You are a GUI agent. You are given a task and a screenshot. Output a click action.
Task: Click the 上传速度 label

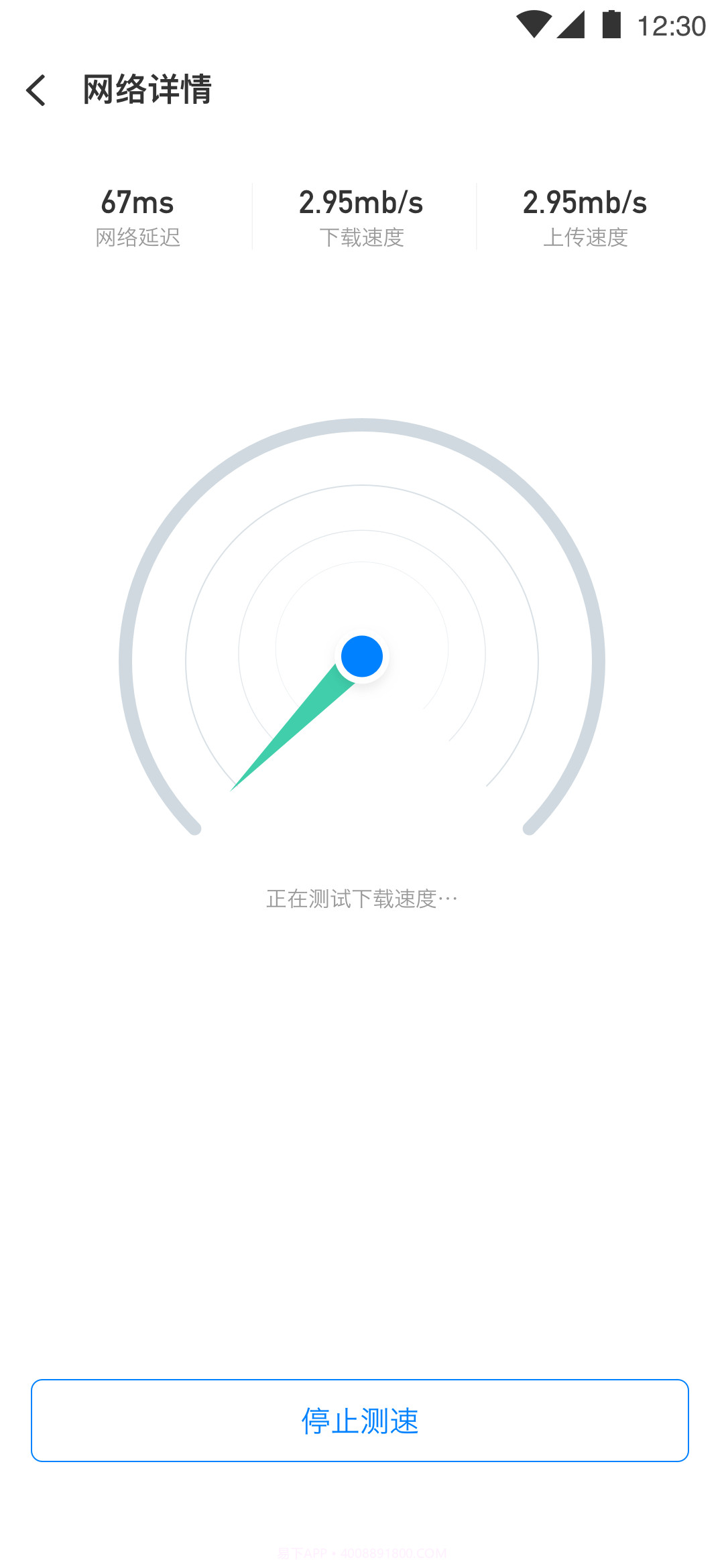tap(585, 237)
